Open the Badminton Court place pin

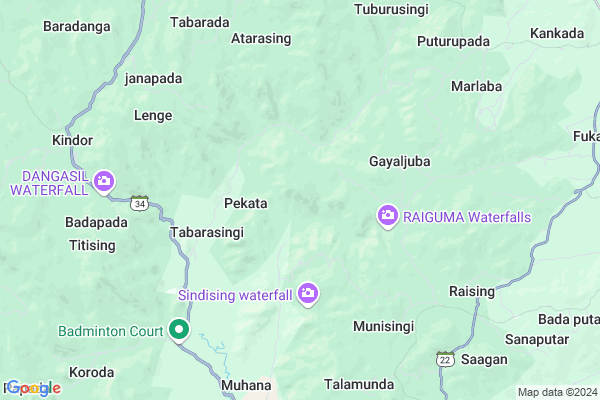pos(179,329)
